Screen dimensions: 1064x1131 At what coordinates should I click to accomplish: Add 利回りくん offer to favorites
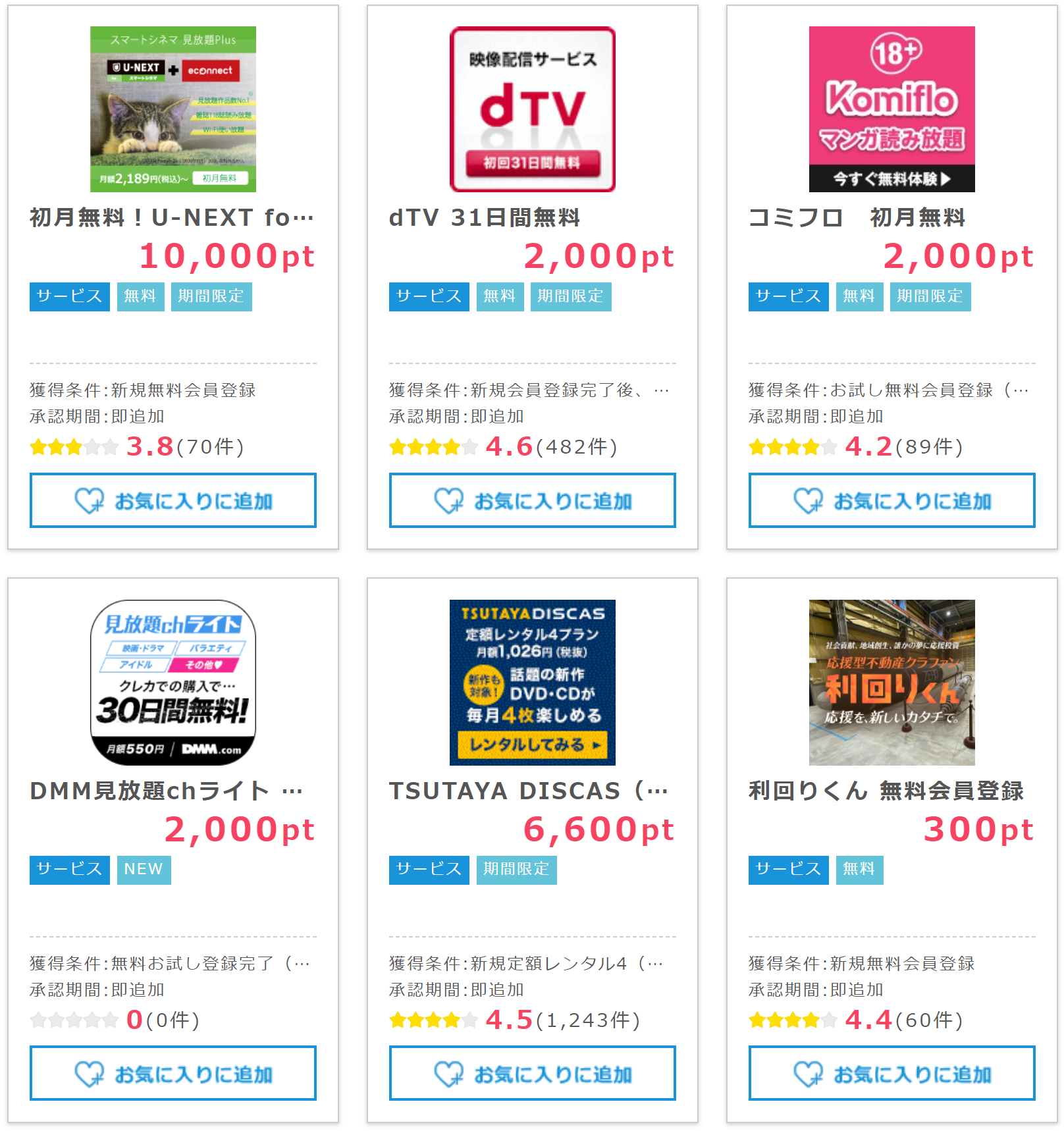(x=891, y=1073)
